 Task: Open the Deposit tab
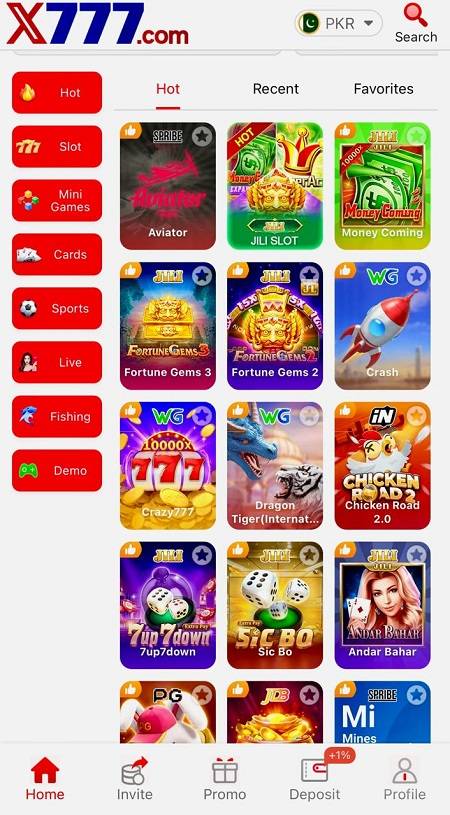point(315,779)
